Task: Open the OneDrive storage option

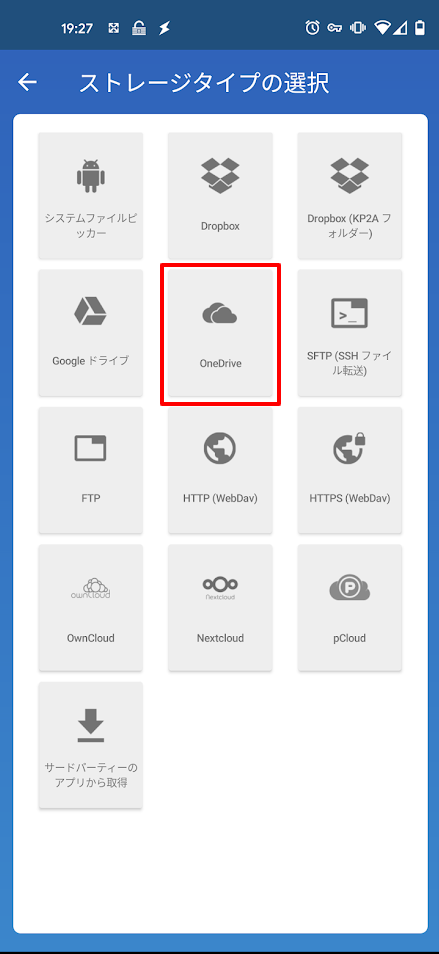Action: (x=220, y=333)
